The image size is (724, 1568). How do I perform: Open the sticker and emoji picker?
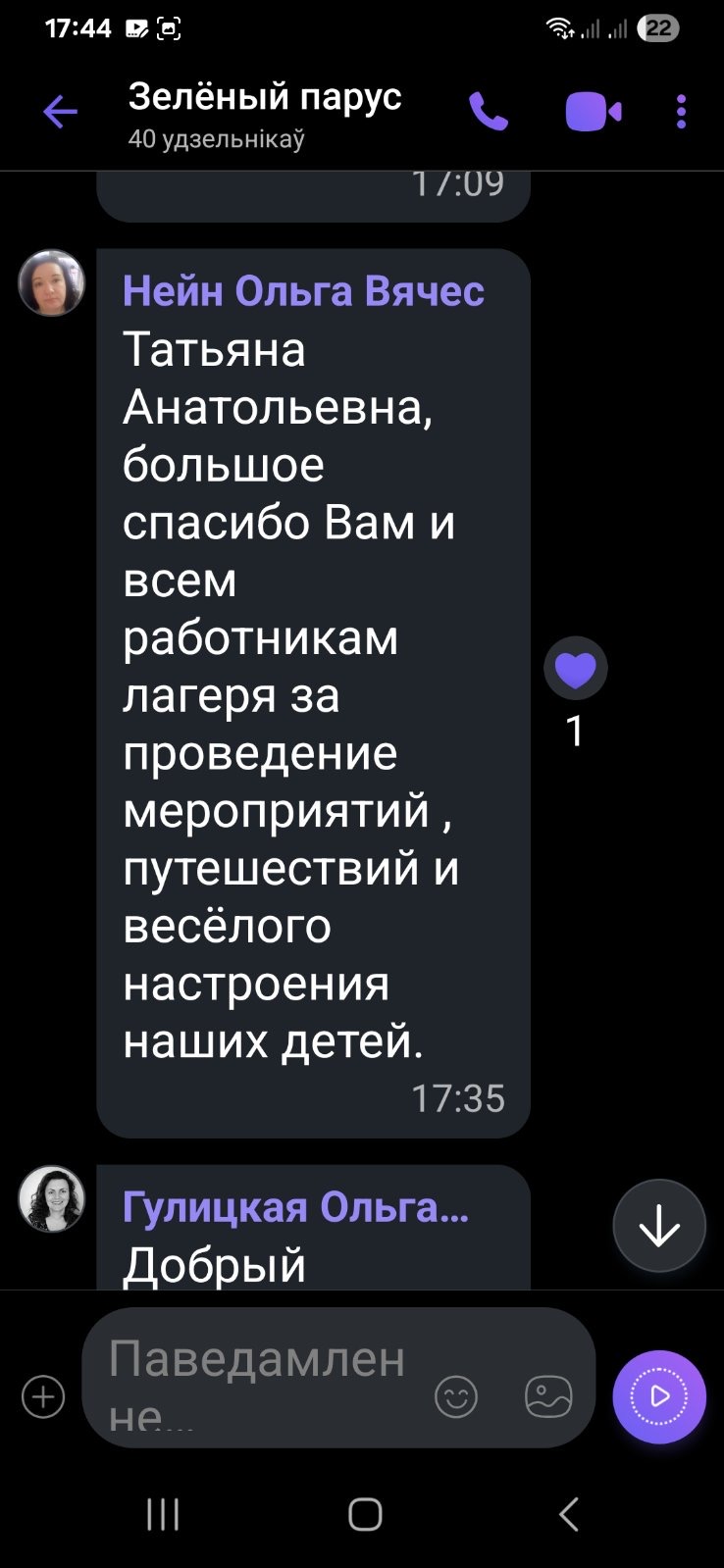click(456, 1396)
